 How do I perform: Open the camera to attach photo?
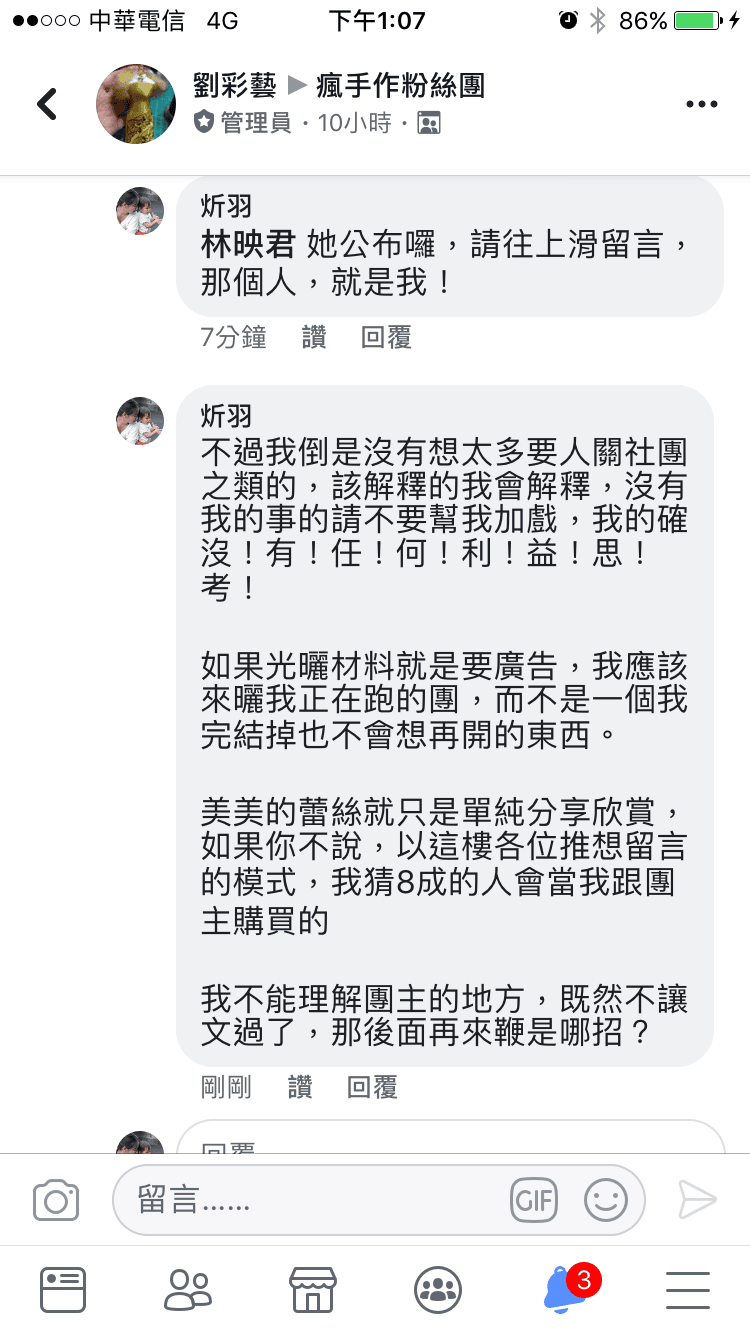click(x=56, y=1200)
